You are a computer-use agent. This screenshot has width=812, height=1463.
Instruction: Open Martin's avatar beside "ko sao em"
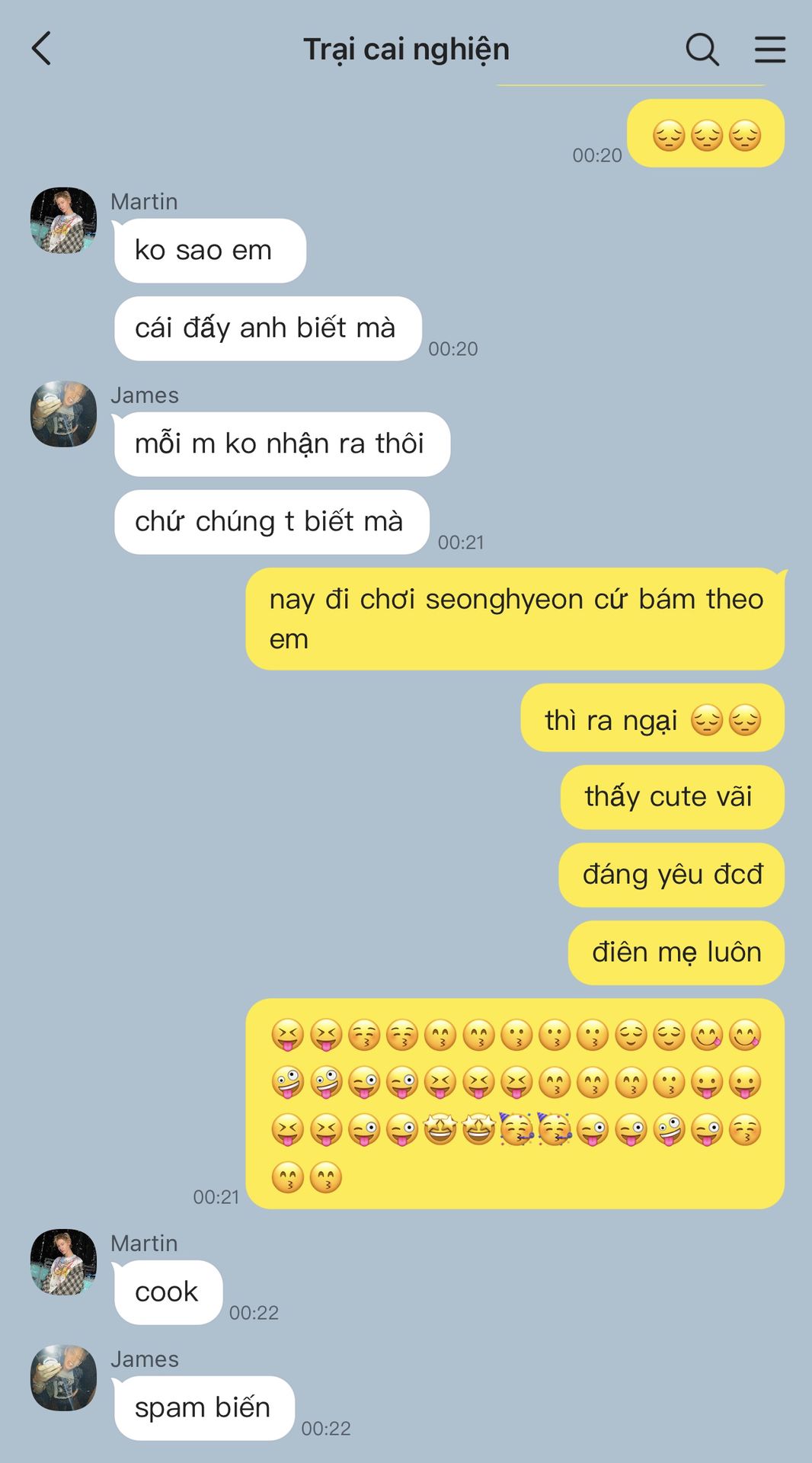[63, 220]
